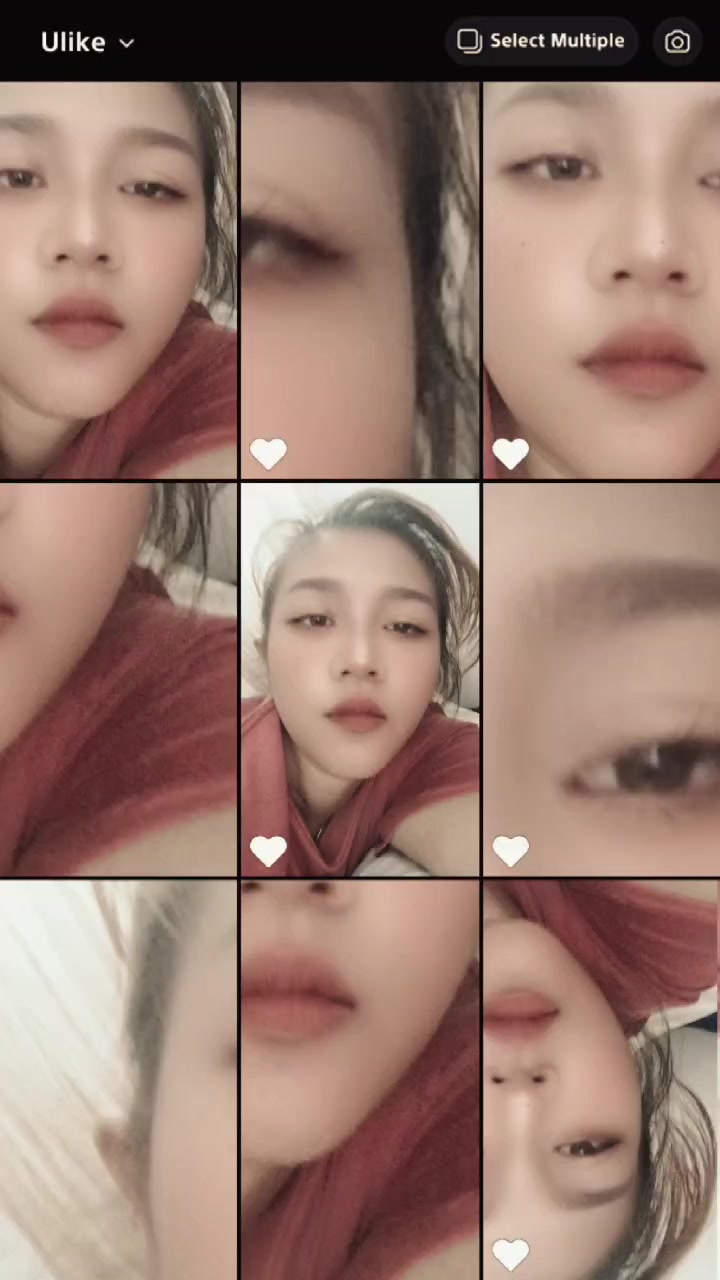Open the full-face selfie with tousled hair
Screen dimensions: 720x1280
point(359,680)
